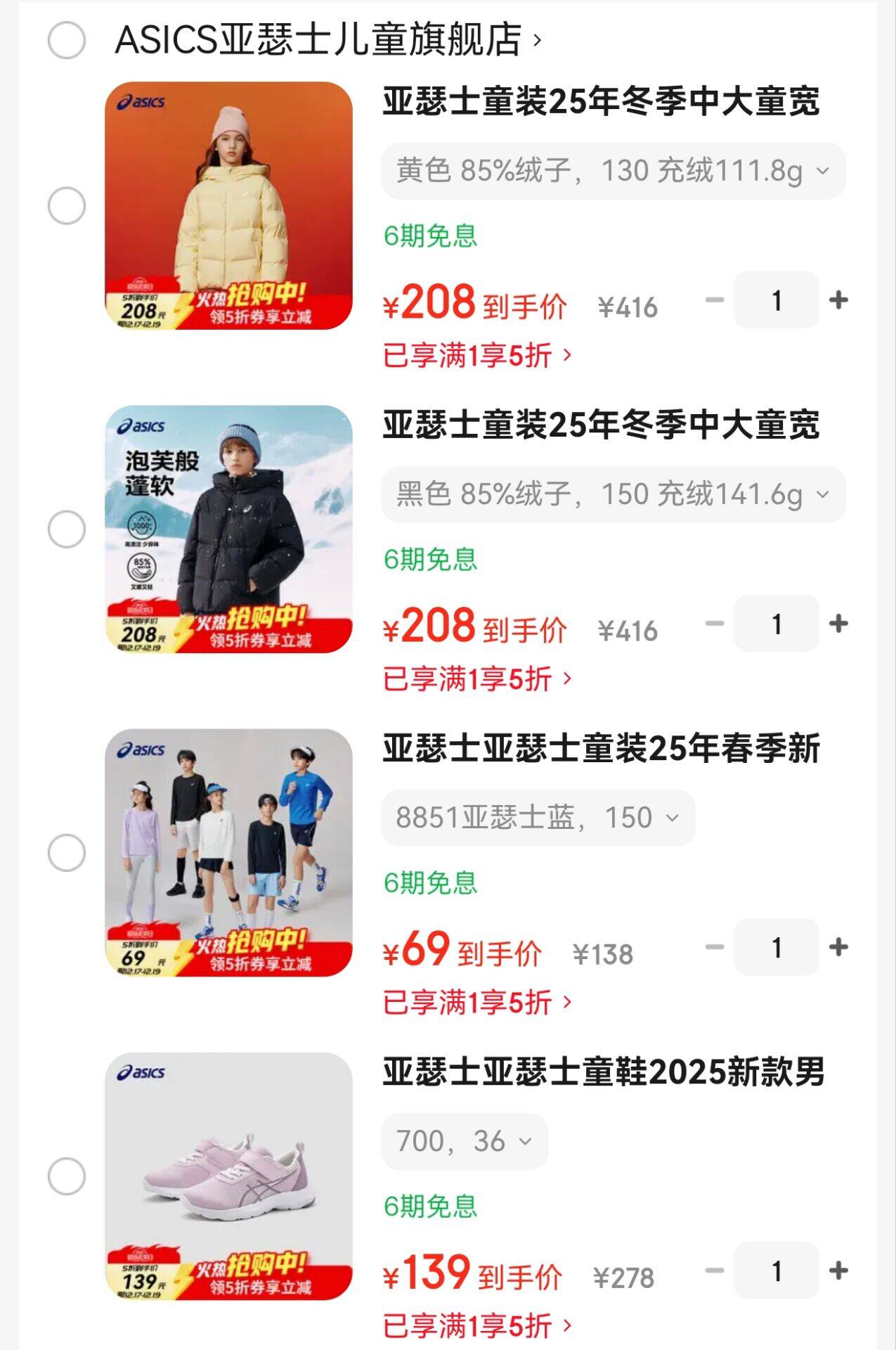This screenshot has height=1350, width=896.
Task: Open the spring kids clothing product image
Action: pos(228,852)
